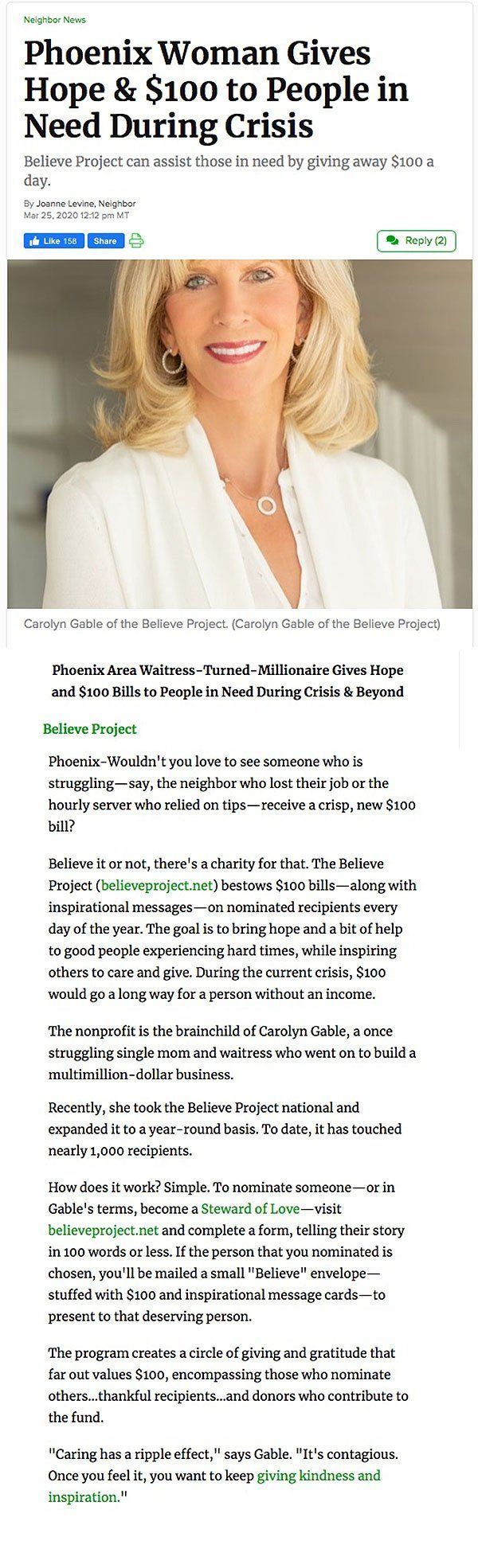This screenshot has width=478, height=1568.
Task: Open the Reply (2) comments button
Action: coord(416,240)
